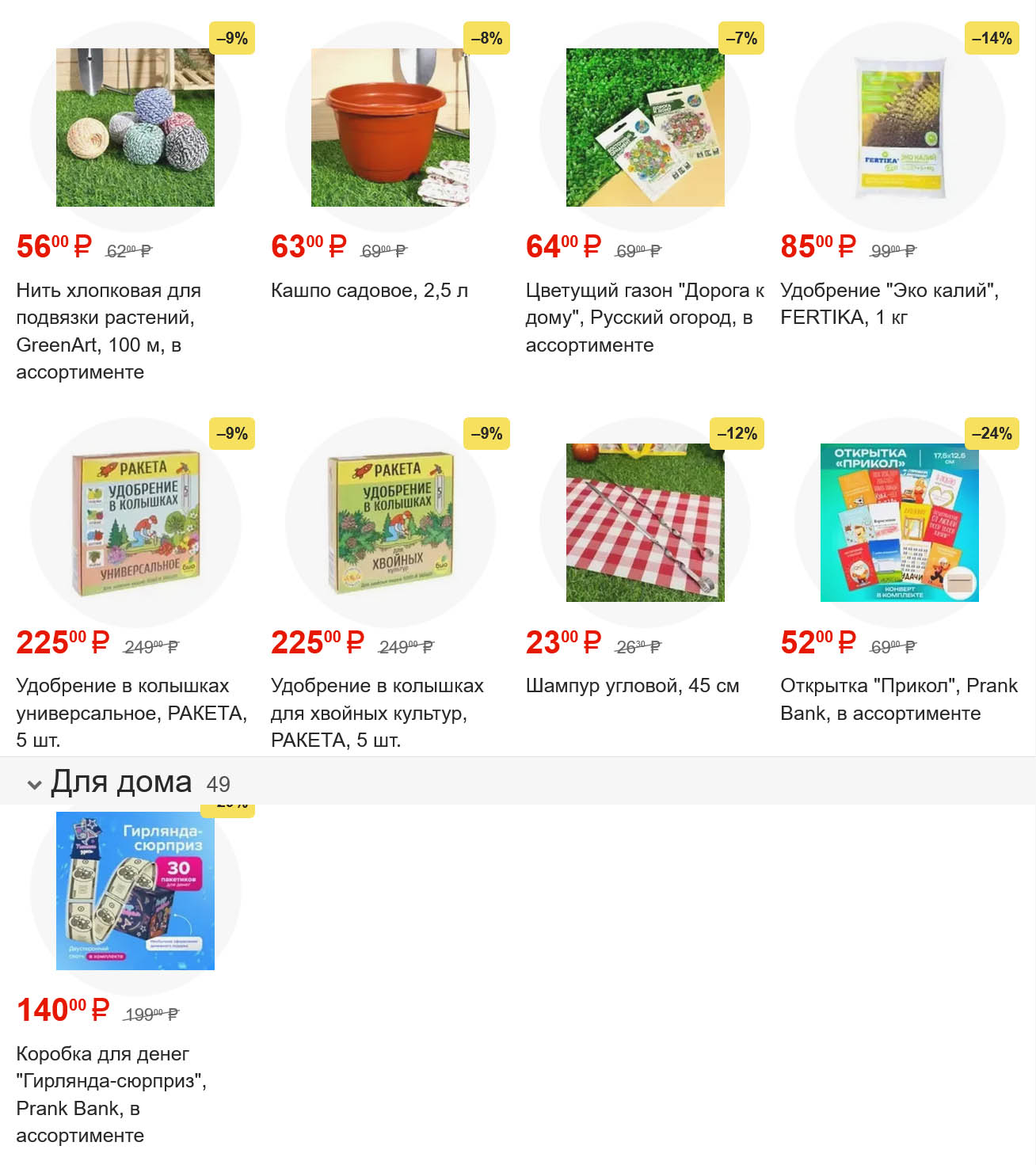This screenshot has width=1036, height=1165.
Task: Open the Кашпо садовое 2,5 л product
Action: click(x=390, y=128)
